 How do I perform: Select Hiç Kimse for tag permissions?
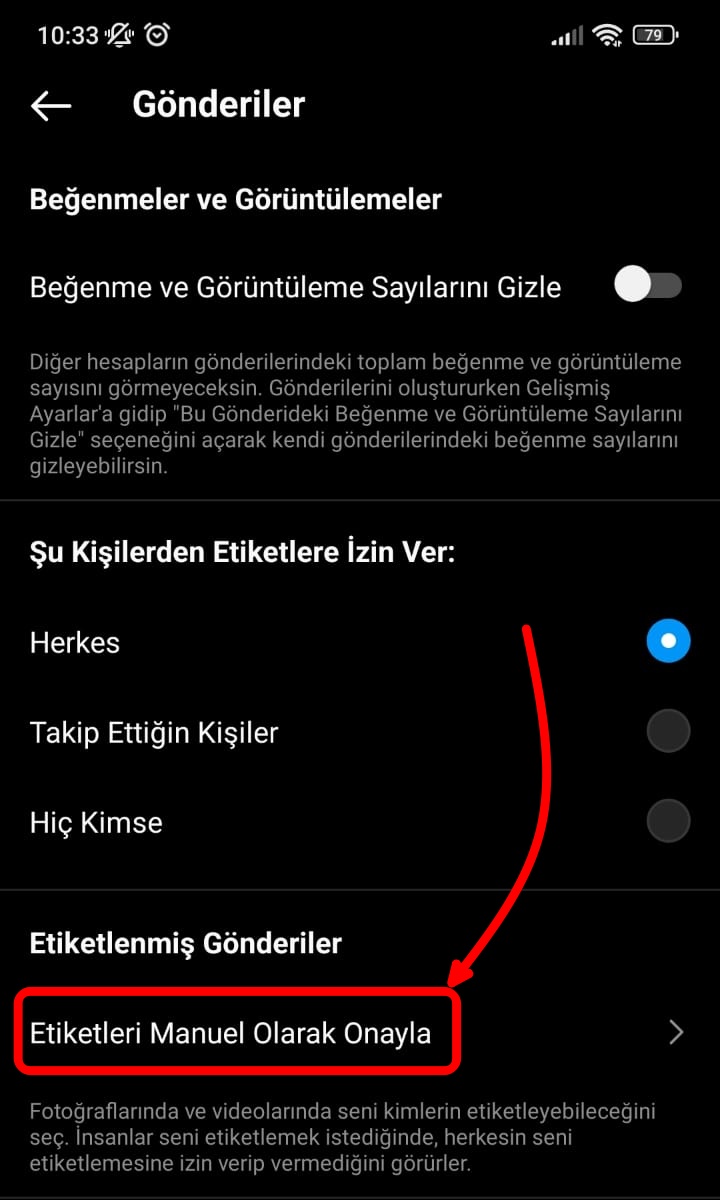point(667,821)
